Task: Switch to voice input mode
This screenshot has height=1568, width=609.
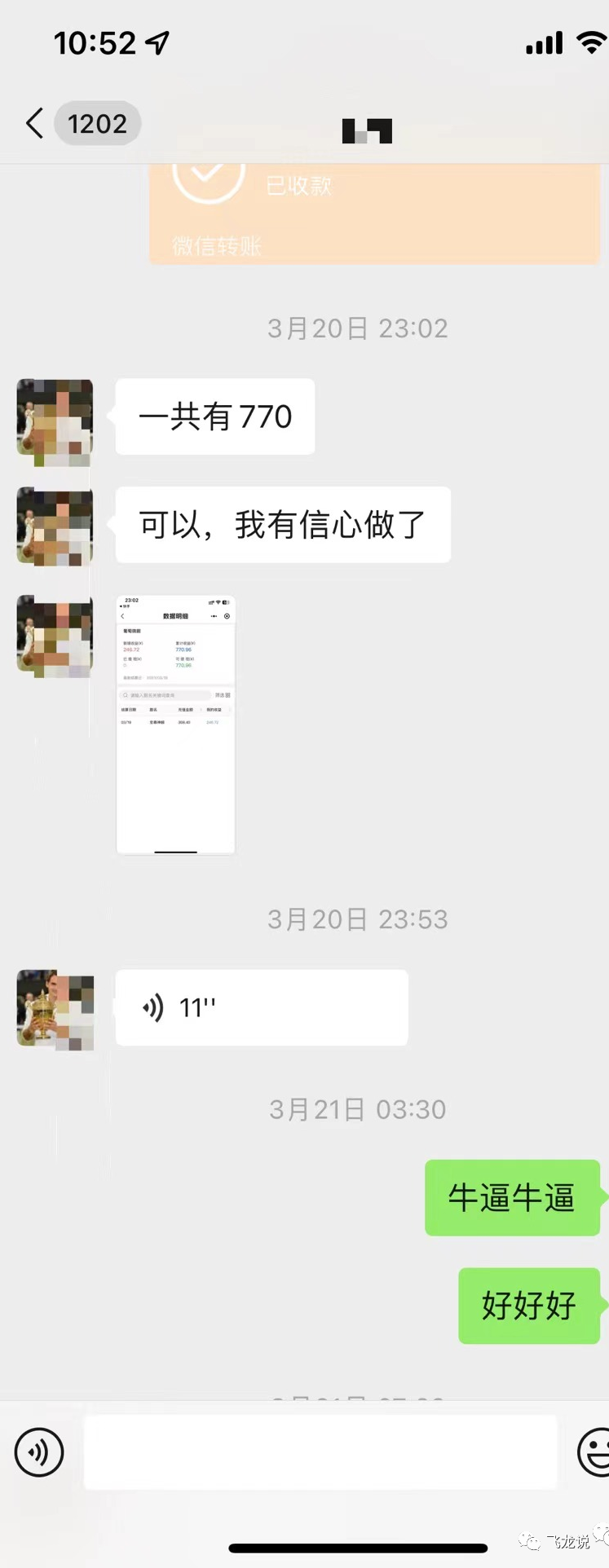Action: click(39, 1451)
